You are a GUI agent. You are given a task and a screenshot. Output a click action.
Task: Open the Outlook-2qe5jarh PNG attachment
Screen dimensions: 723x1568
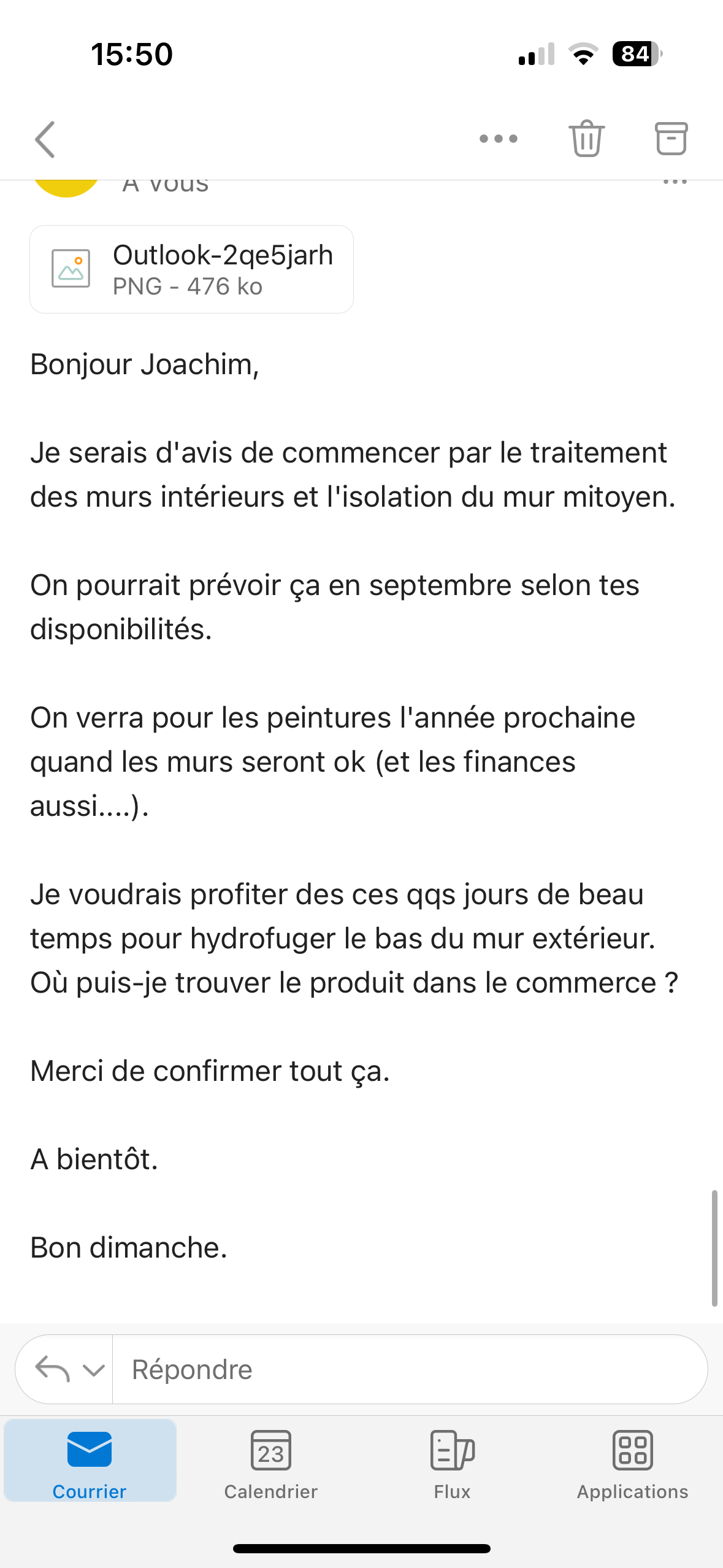(x=191, y=269)
